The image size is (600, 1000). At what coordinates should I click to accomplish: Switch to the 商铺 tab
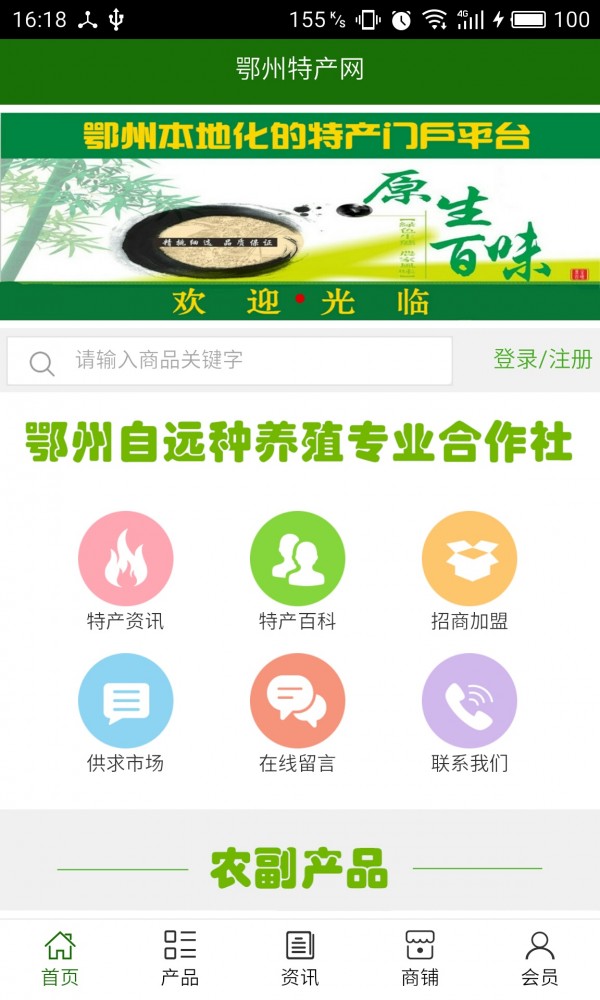point(420,958)
